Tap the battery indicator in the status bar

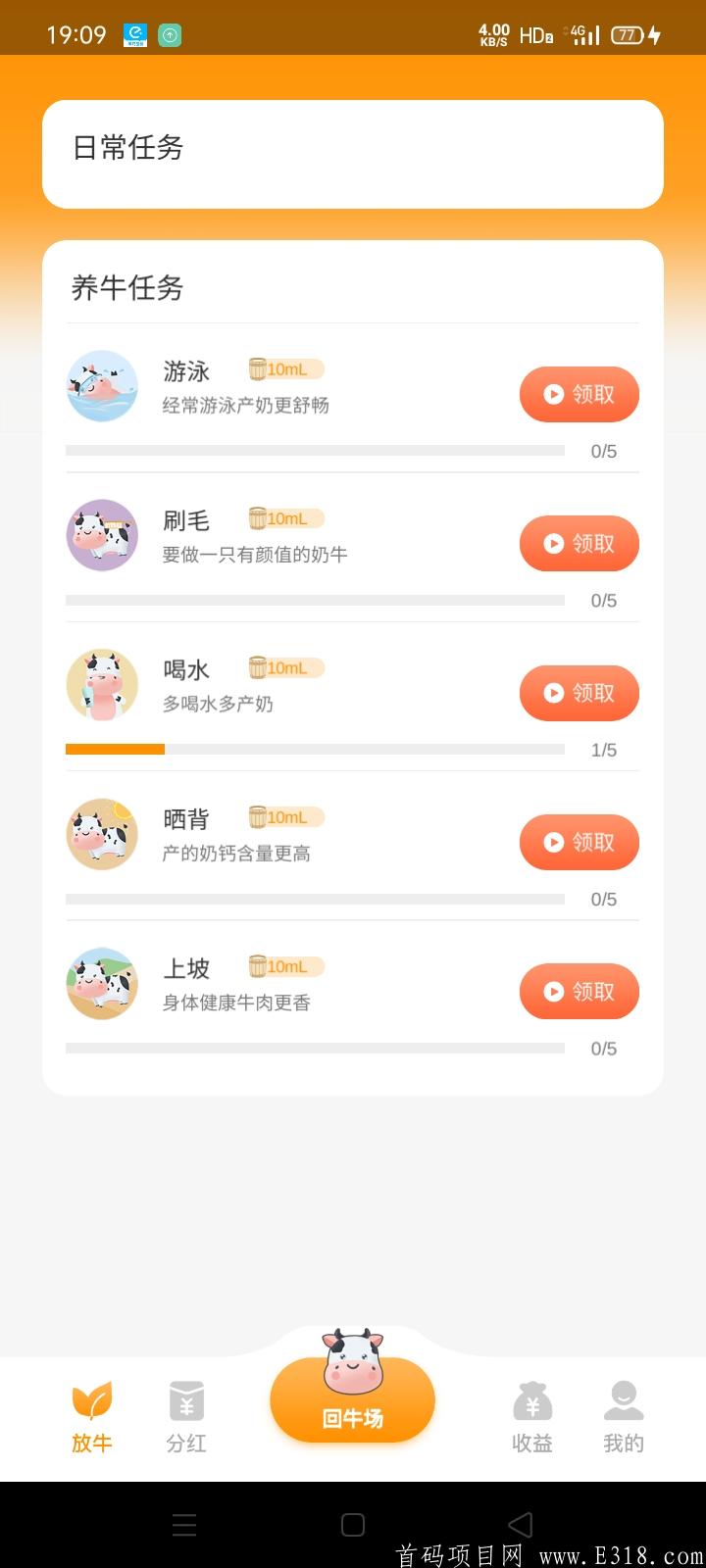(x=626, y=33)
